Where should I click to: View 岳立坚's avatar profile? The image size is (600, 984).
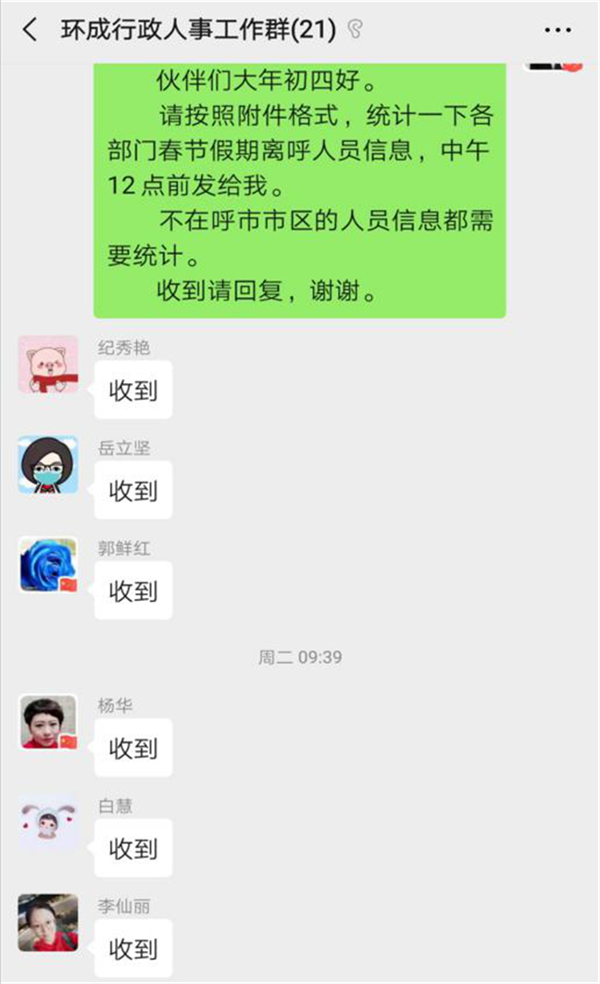48,465
